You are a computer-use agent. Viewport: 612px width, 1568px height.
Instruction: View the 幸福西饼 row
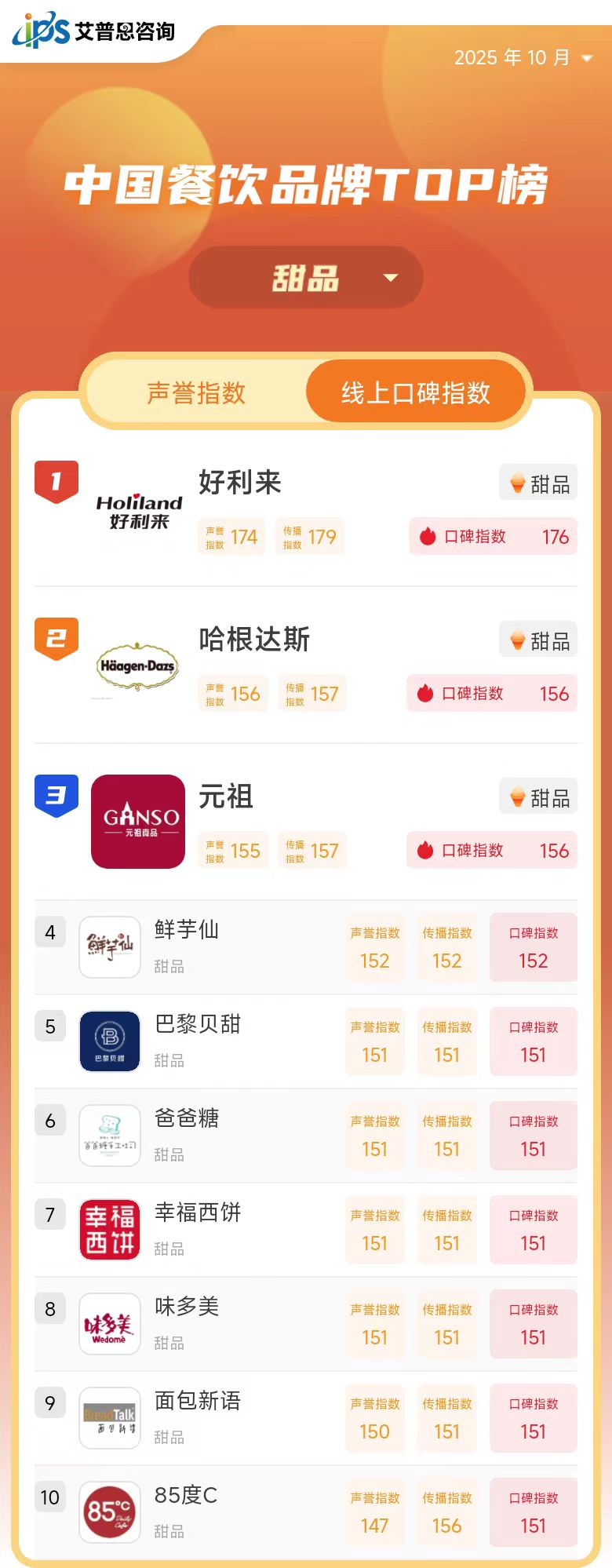click(198, 1213)
